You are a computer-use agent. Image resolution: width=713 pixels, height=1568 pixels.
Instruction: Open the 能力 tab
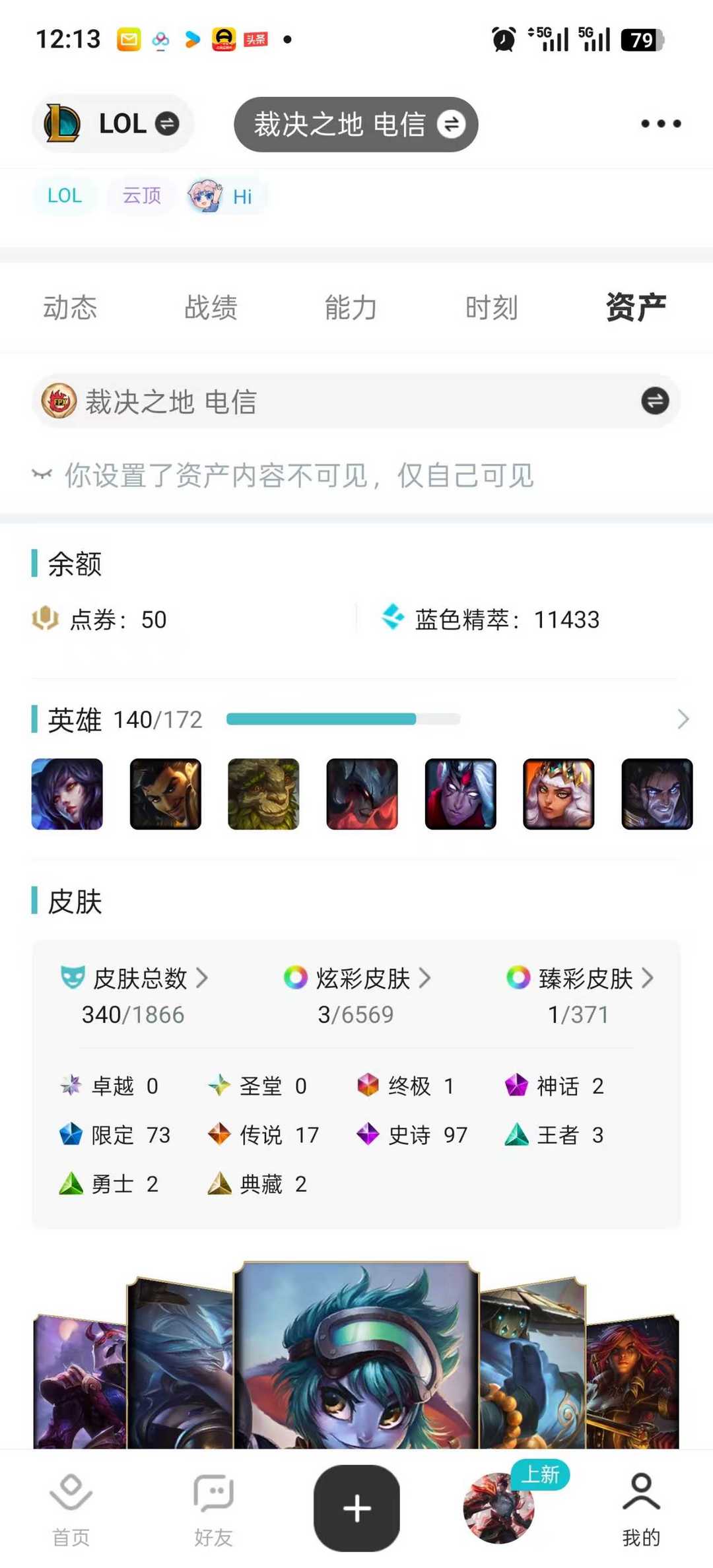click(x=351, y=308)
